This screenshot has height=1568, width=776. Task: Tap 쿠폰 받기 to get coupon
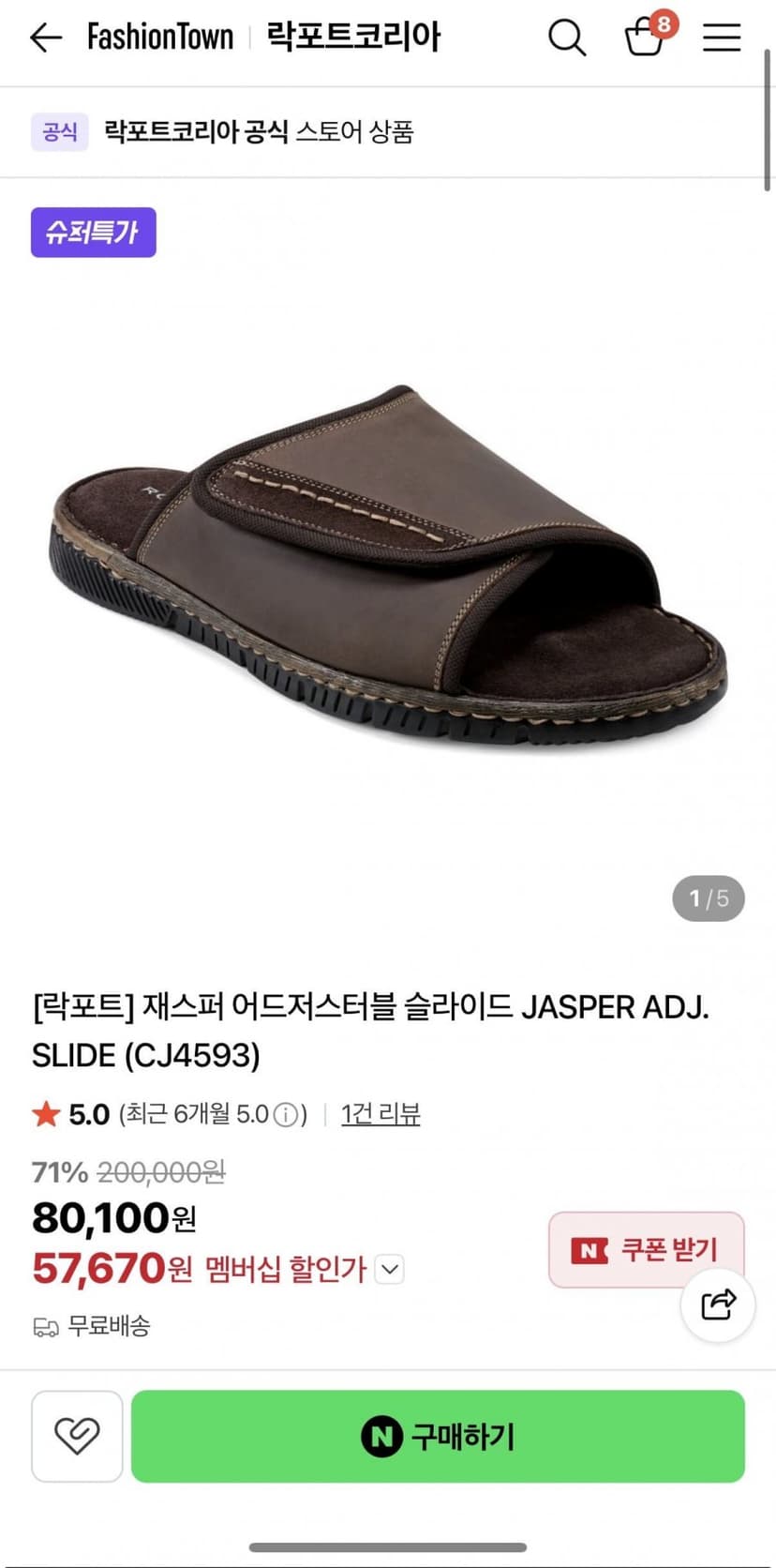tap(646, 1249)
